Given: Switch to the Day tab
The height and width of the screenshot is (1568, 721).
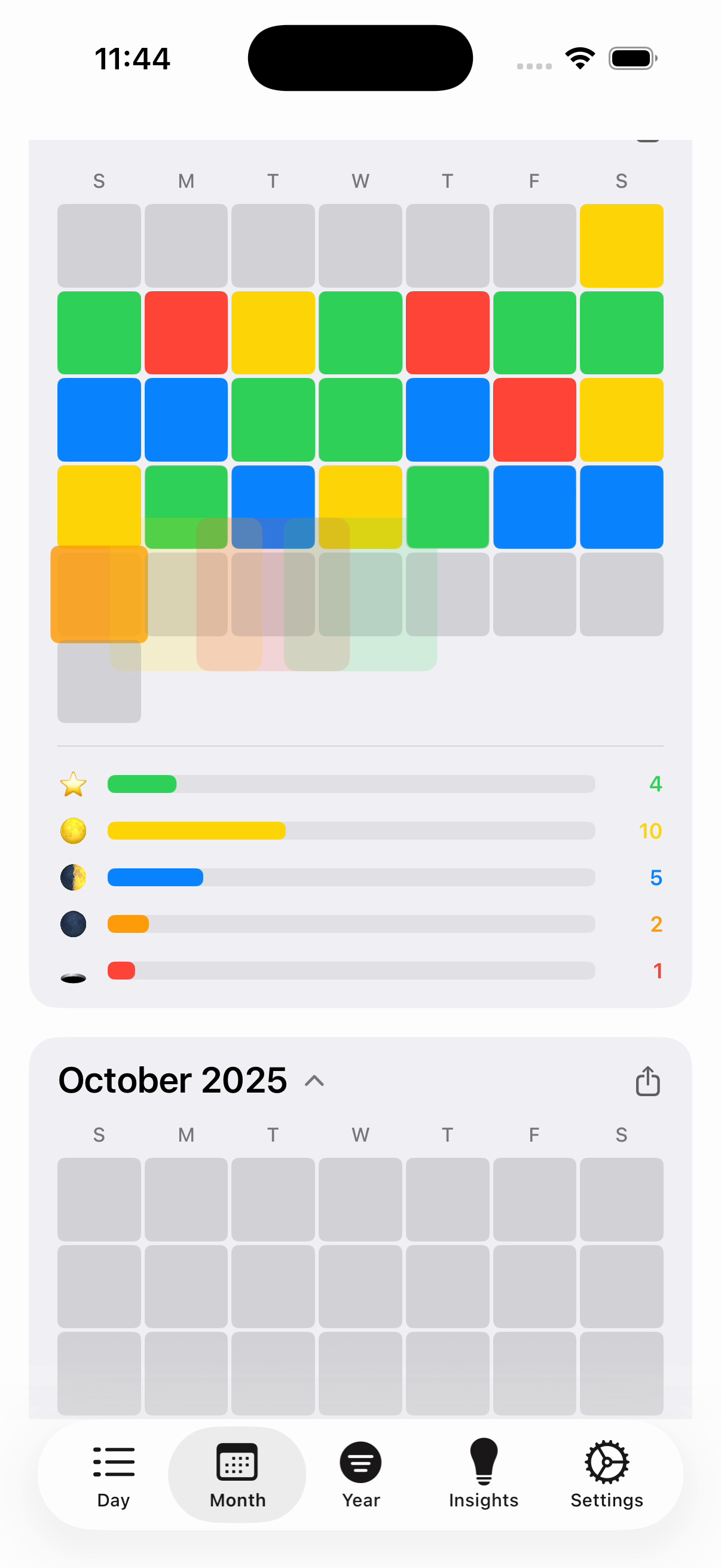Looking at the screenshot, I should (113, 1474).
